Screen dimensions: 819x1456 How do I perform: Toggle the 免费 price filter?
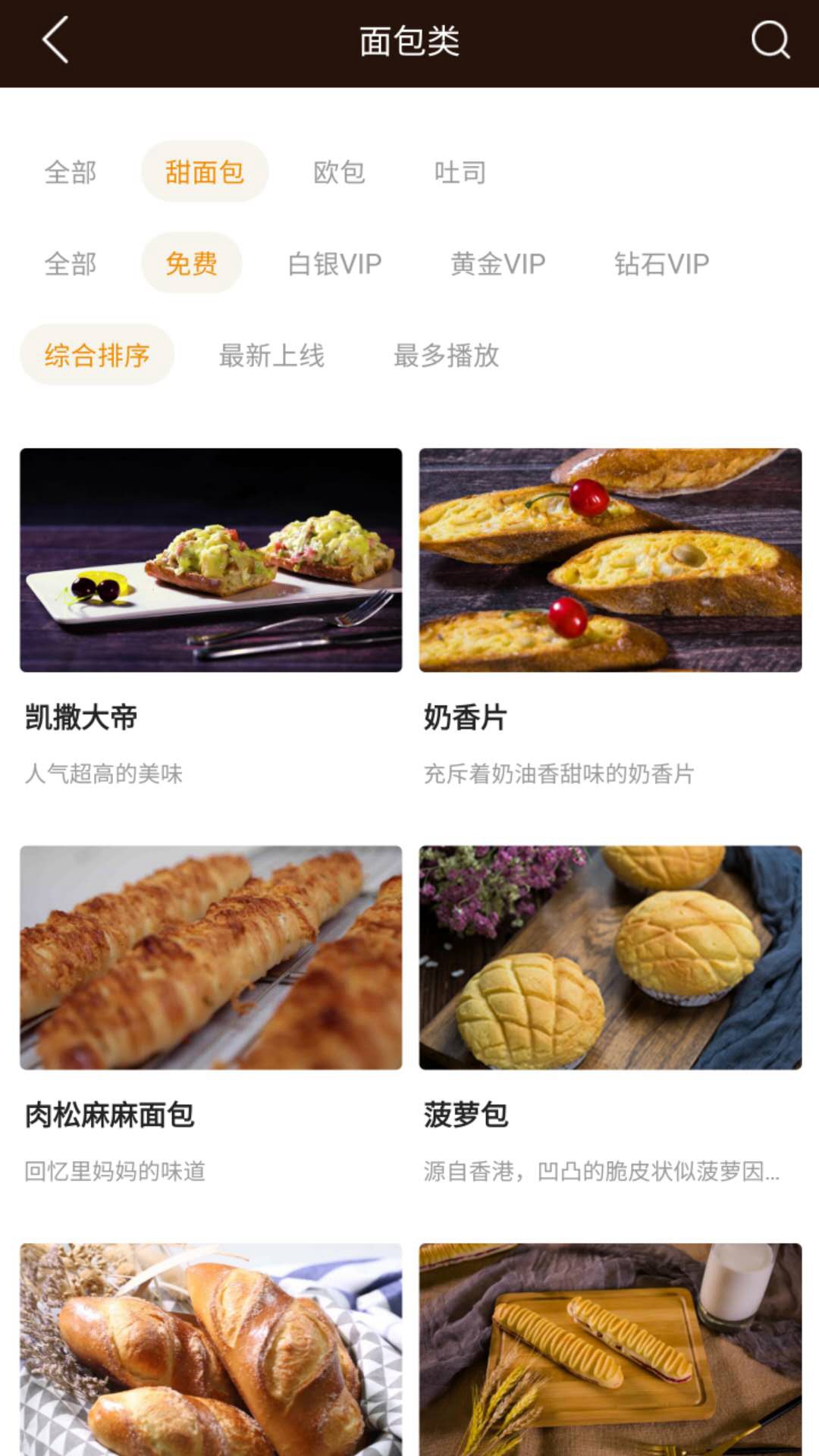click(190, 263)
